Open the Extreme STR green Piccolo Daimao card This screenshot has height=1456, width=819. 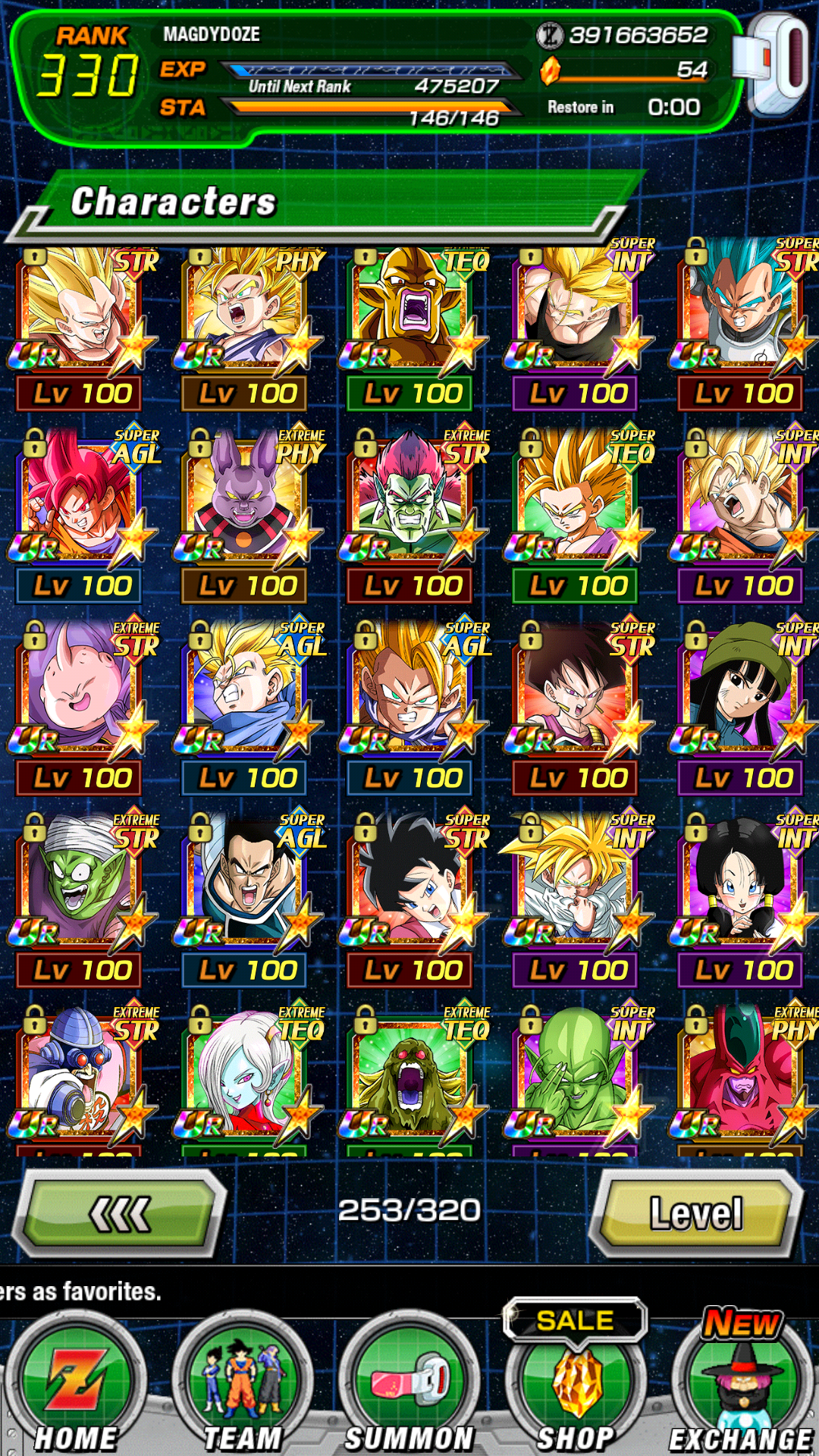tap(79, 900)
